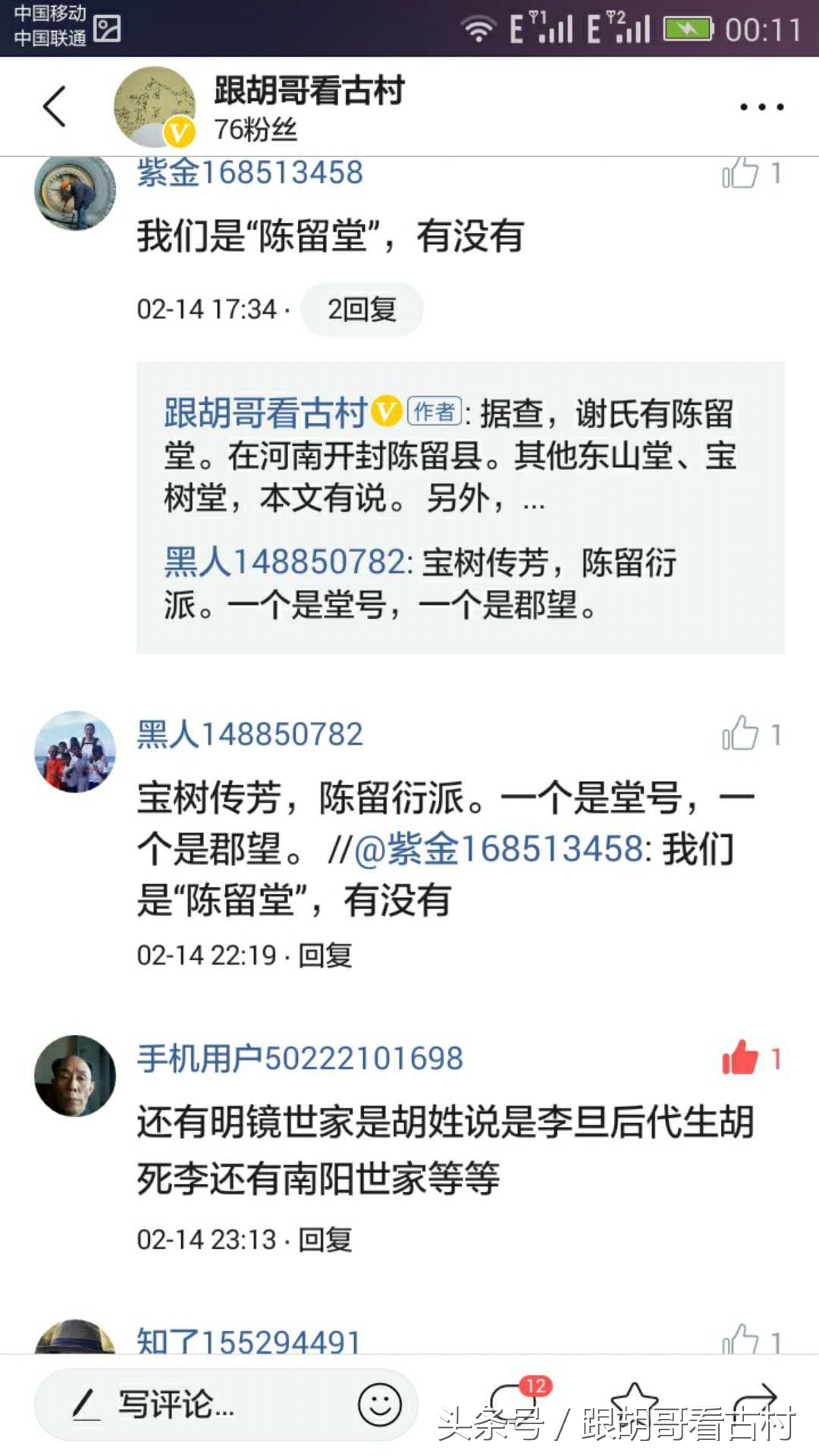Image resolution: width=819 pixels, height=1456 pixels.
Task: Open the quoted replies box from 跟胡哥看古村
Action: pyautogui.click(x=460, y=507)
